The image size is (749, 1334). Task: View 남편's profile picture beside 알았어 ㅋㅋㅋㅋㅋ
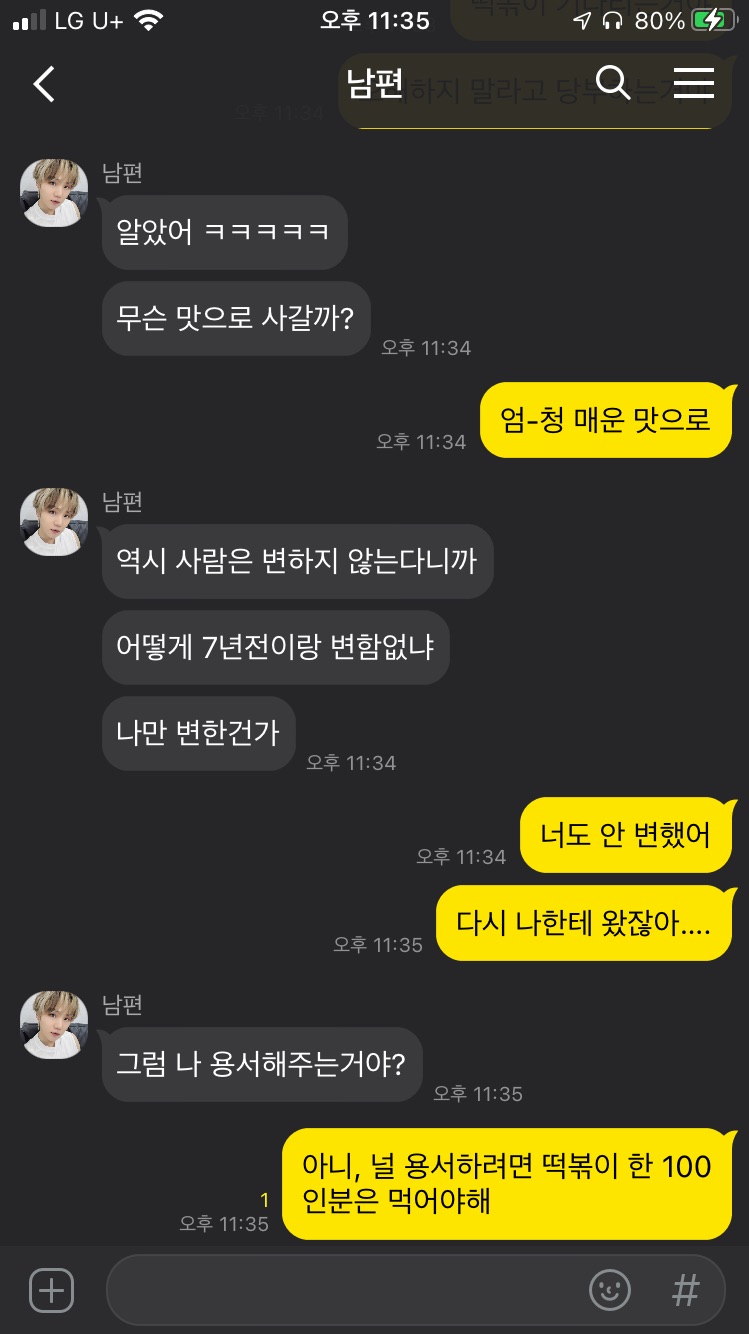[54, 192]
